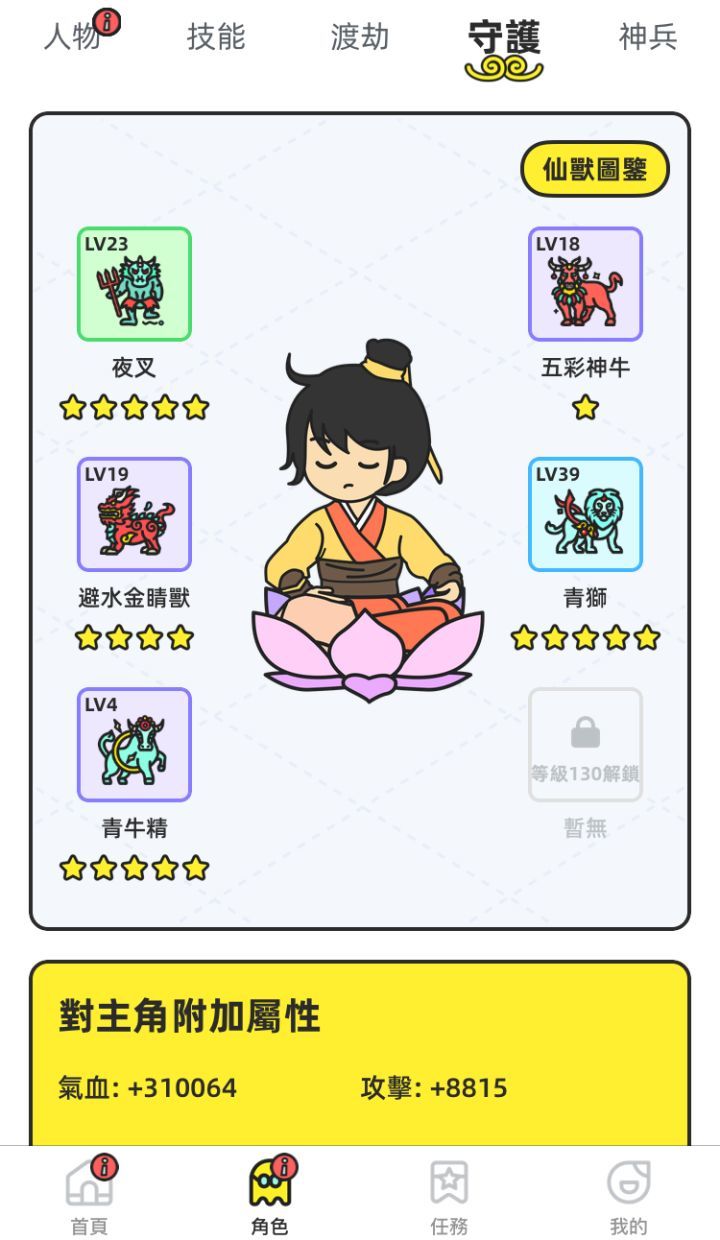The image size is (720, 1240).
Task: Tap the star rating under 夜叉
Action: pos(133,408)
